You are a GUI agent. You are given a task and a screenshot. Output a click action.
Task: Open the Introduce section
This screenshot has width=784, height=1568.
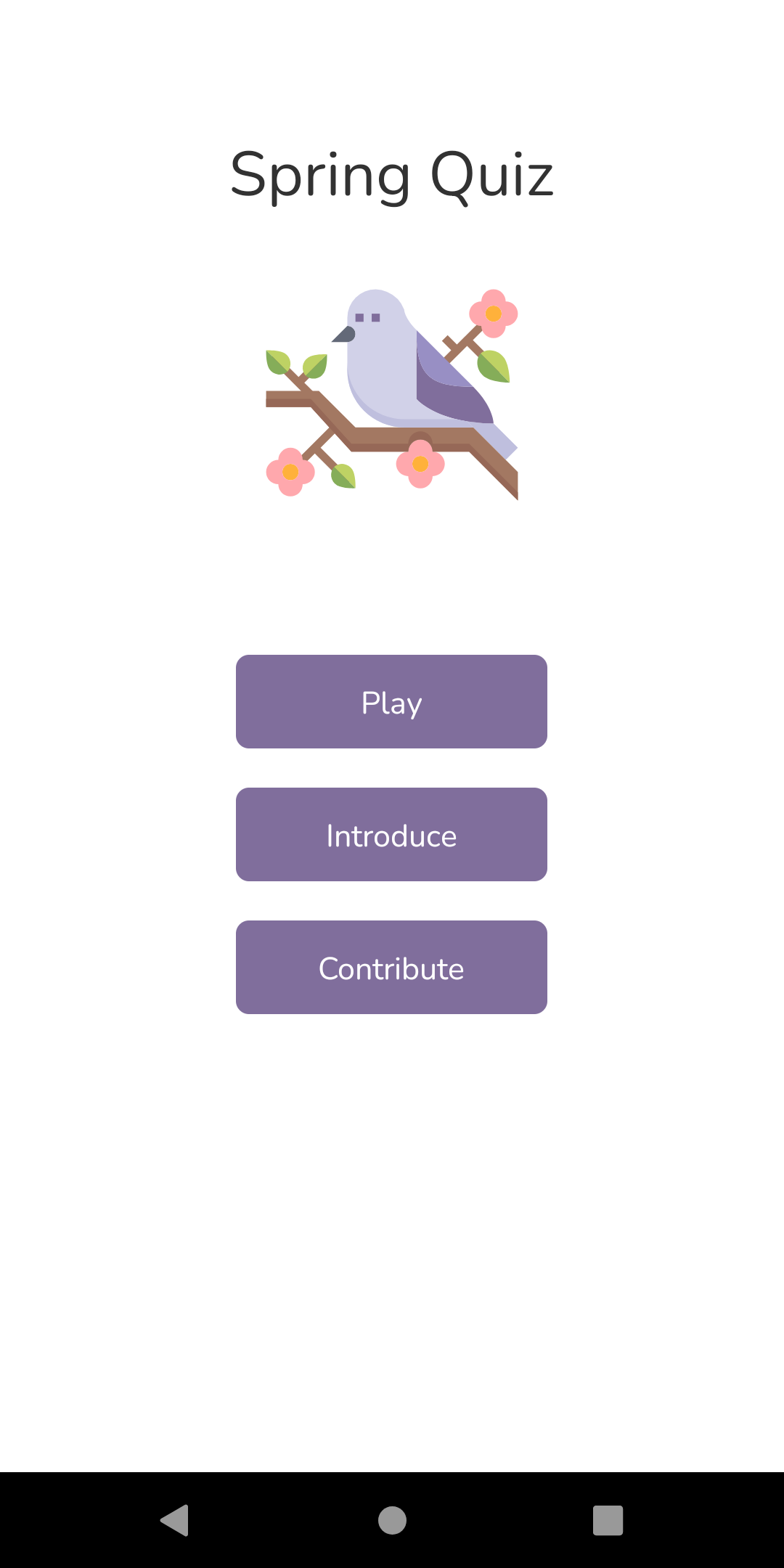click(x=391, y=835)
